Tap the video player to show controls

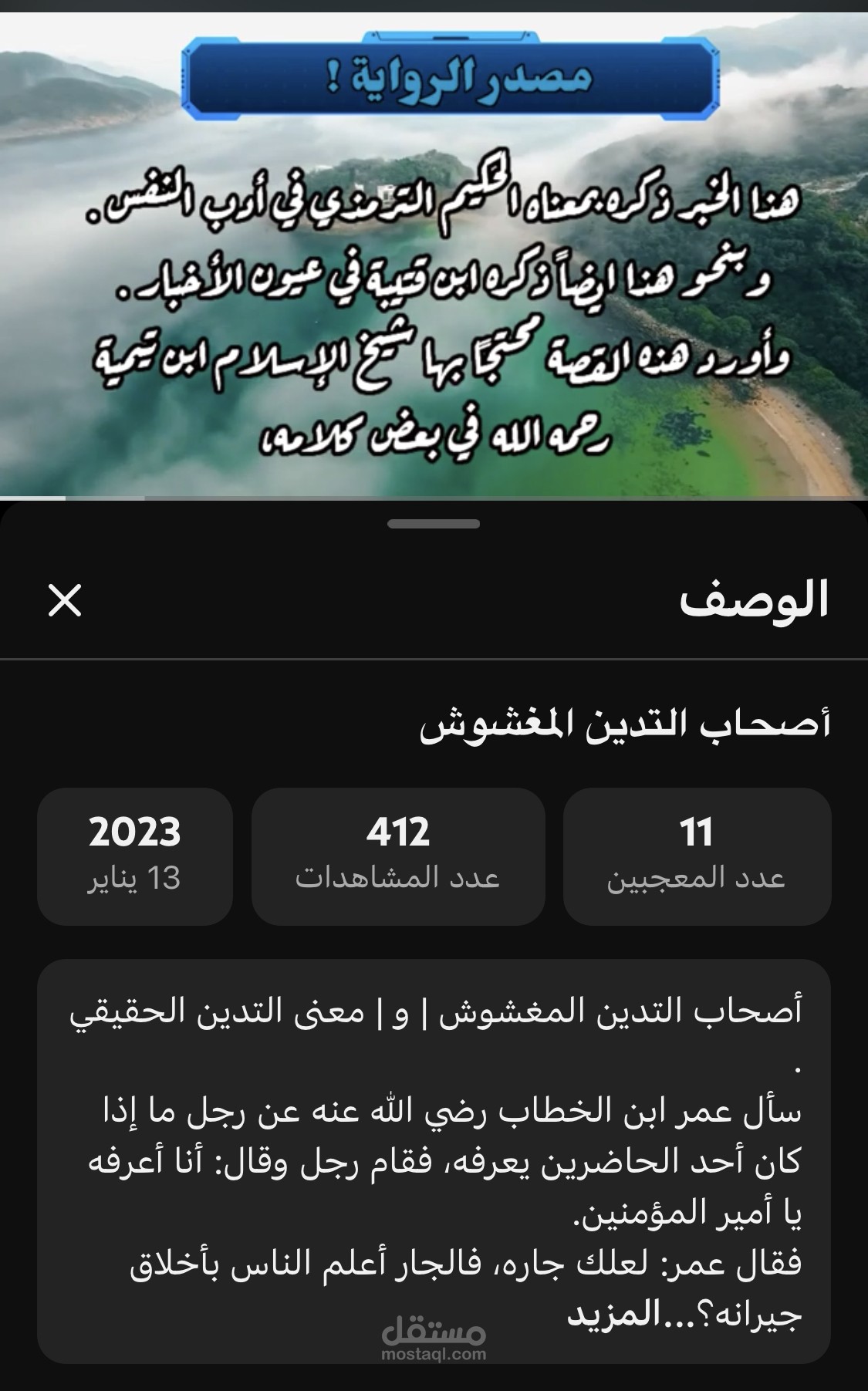tap(434, 255)
